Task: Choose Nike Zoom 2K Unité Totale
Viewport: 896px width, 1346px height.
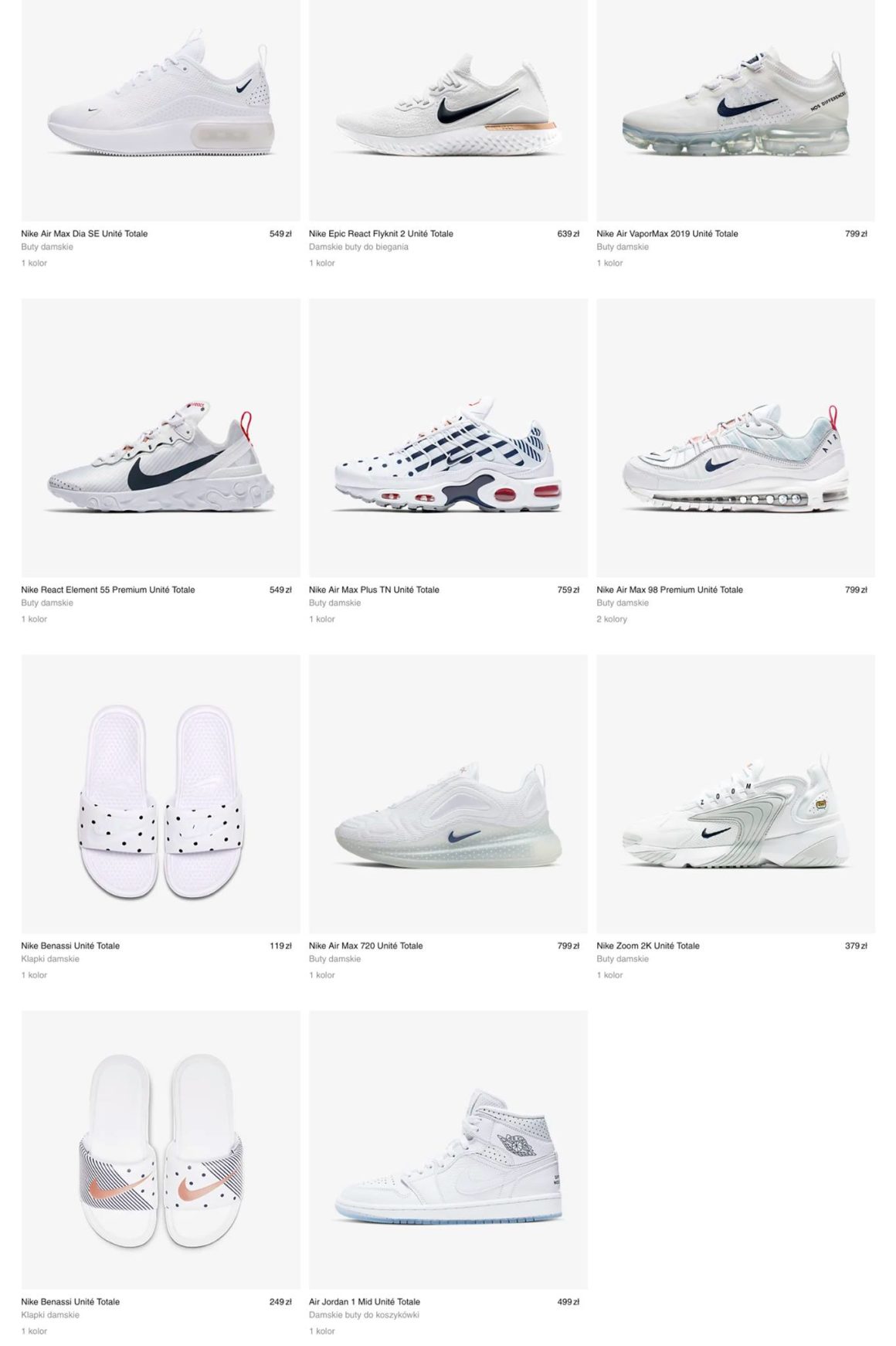Action: (x=735, y=794)
